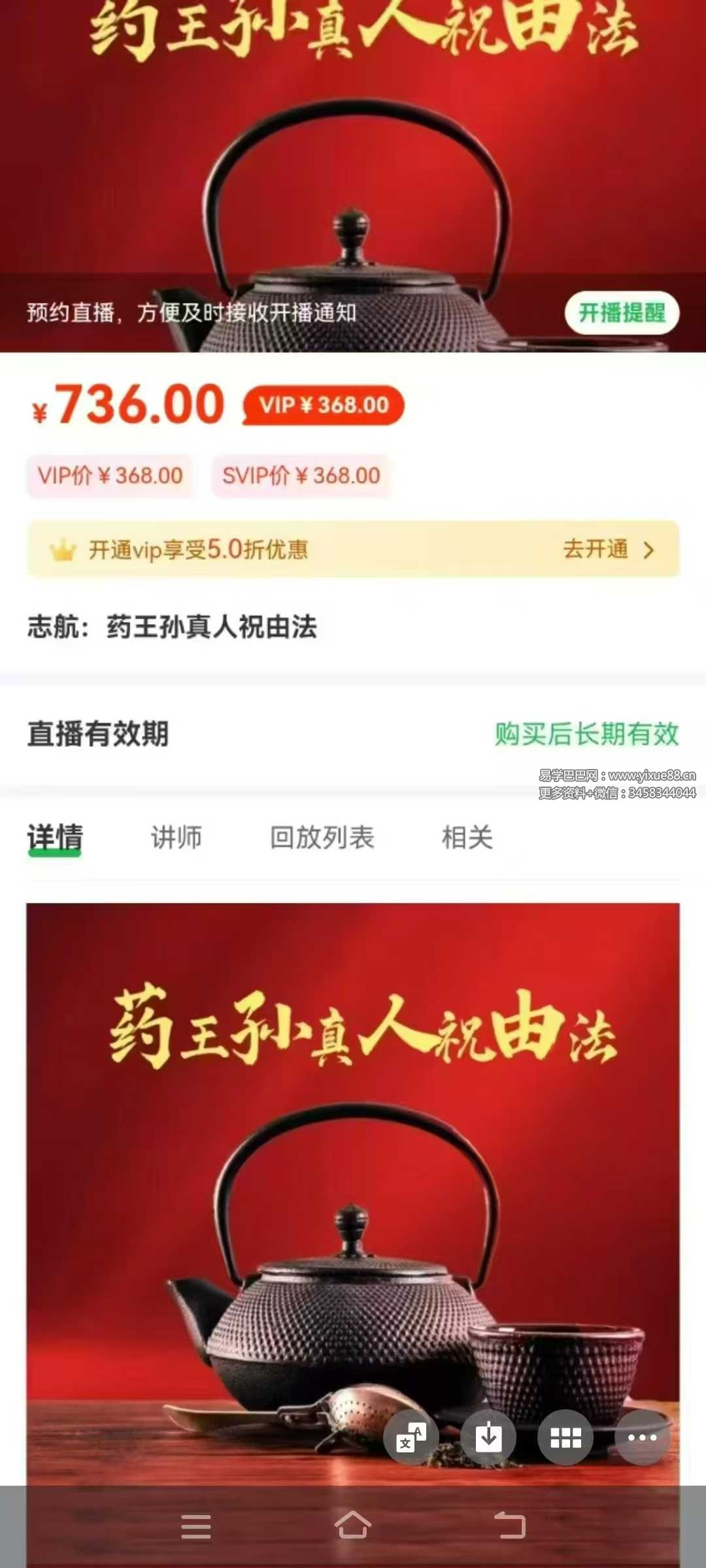Tap the system home button
The height and width of the screenshot is (1568, 706).
pos(353,1526)
